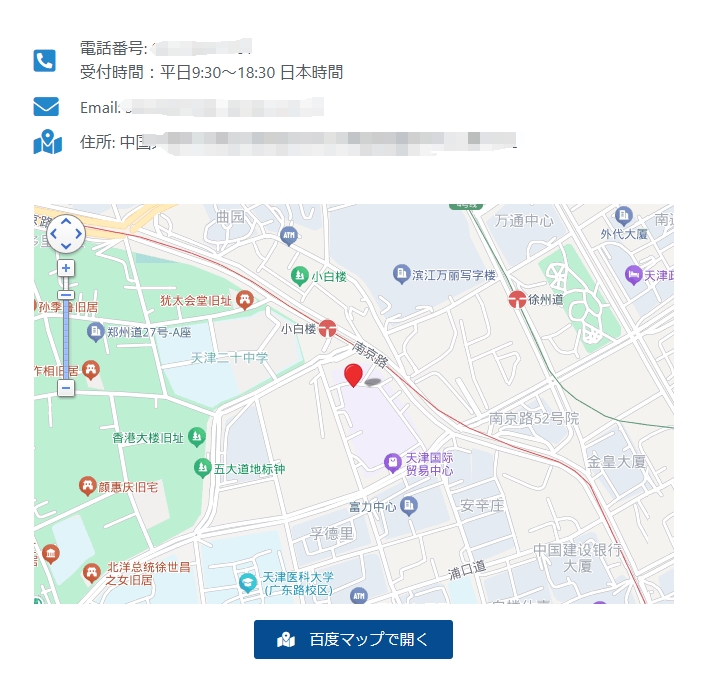Viewport: 719px width, 687px height.
Task: Zoom out with the map minus button
Action: [x=66, y=387]
